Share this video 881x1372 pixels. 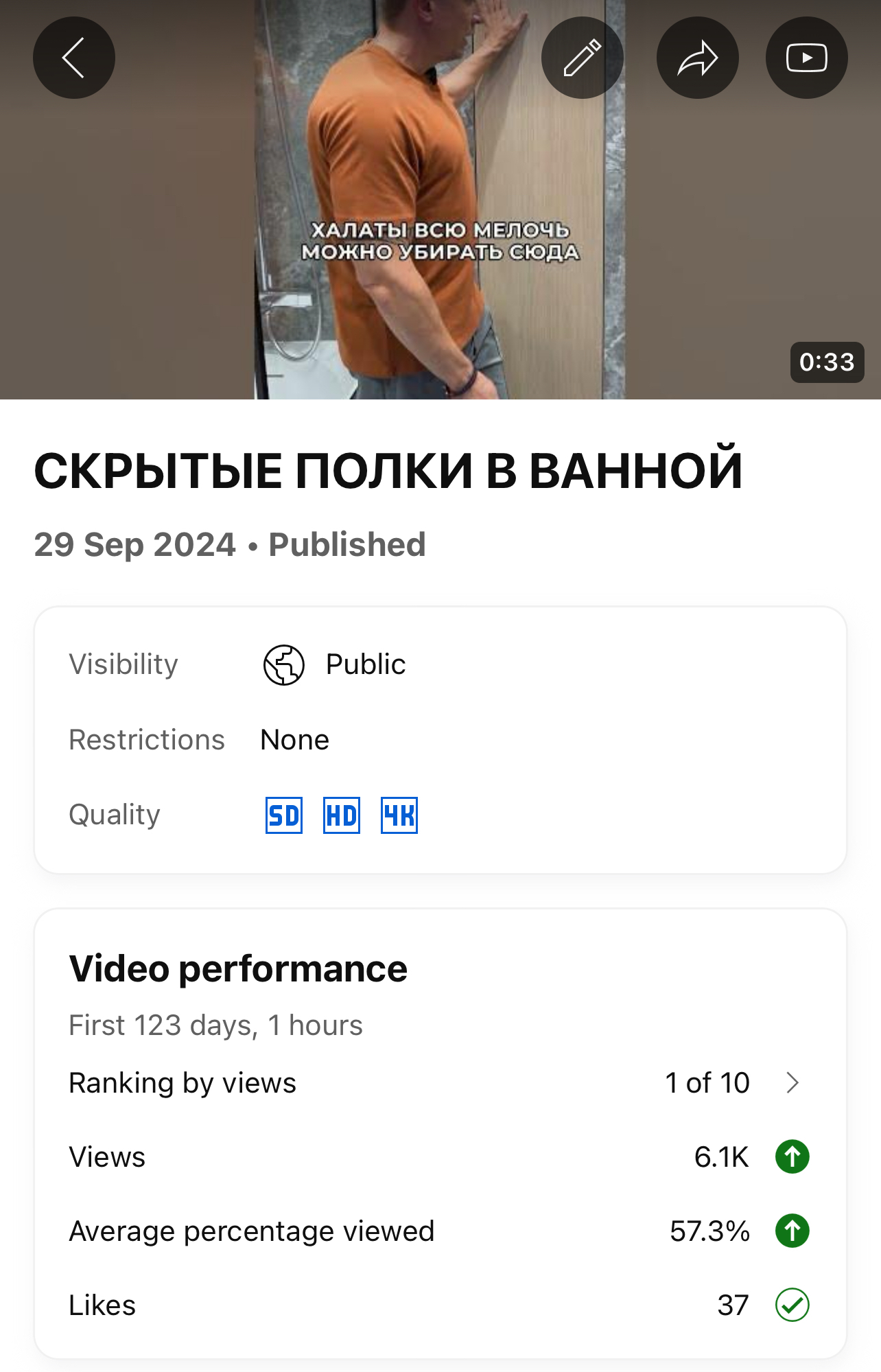[x=697, y=58]
